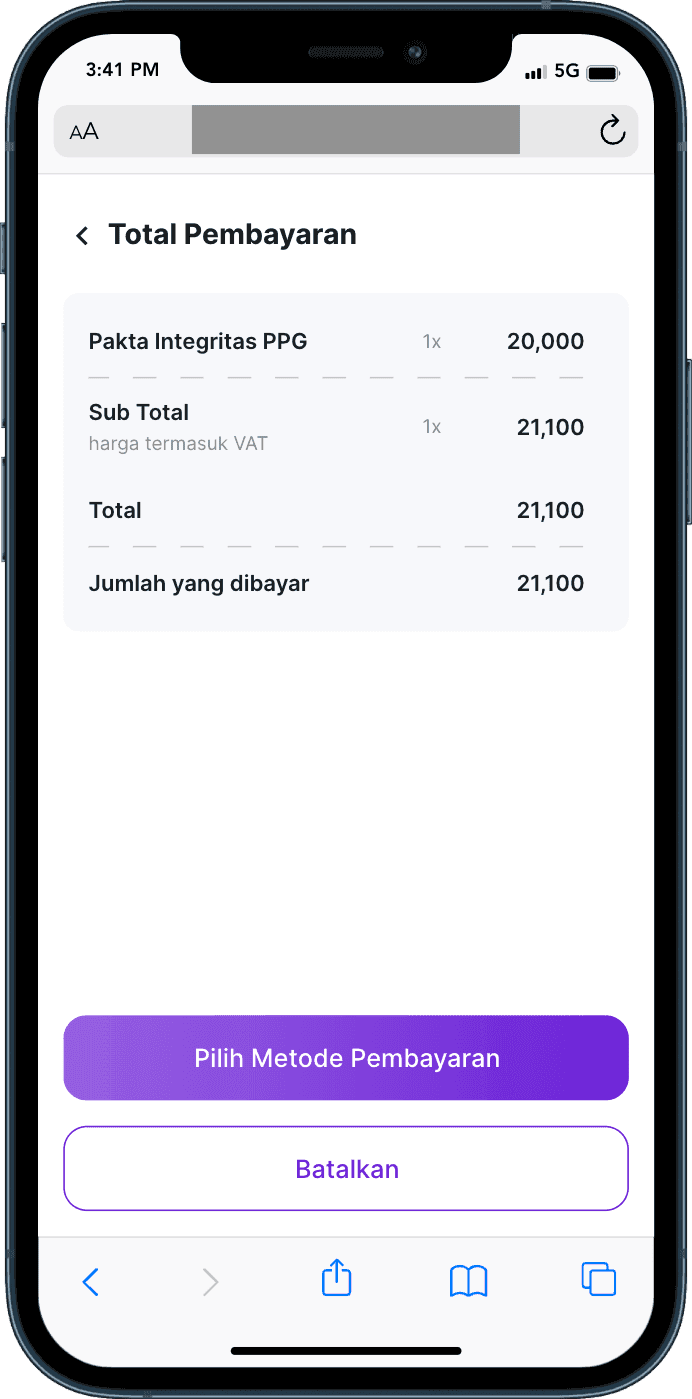Screen dimensions: 692x1399
Task: Open the AA reader text options
Action: tap(84, 132)
